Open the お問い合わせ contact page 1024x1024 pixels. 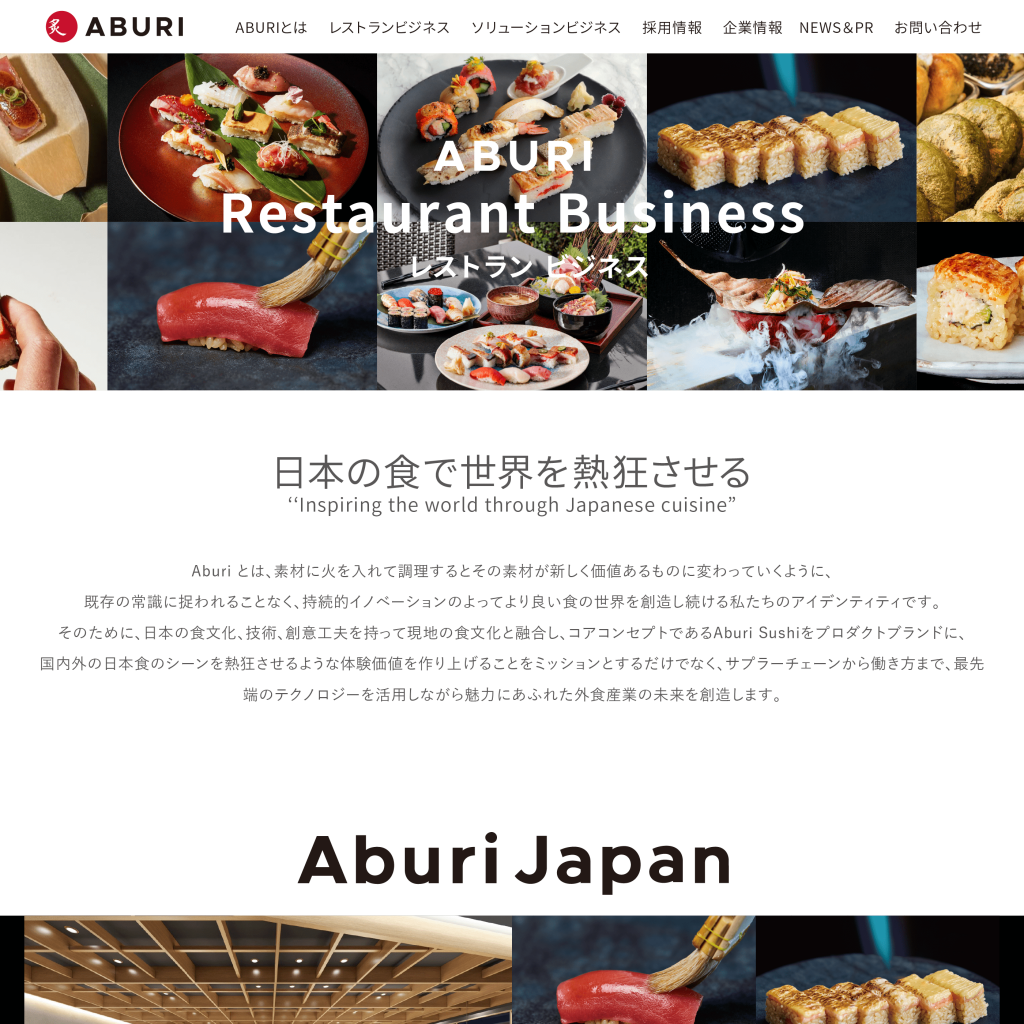937,27
